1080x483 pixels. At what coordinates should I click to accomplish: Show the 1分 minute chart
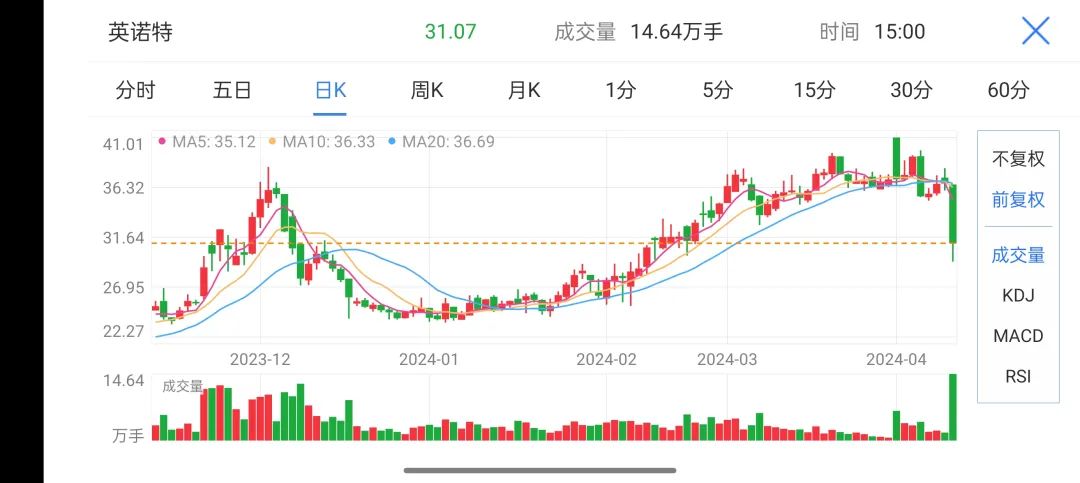click(x=620, y=90)
